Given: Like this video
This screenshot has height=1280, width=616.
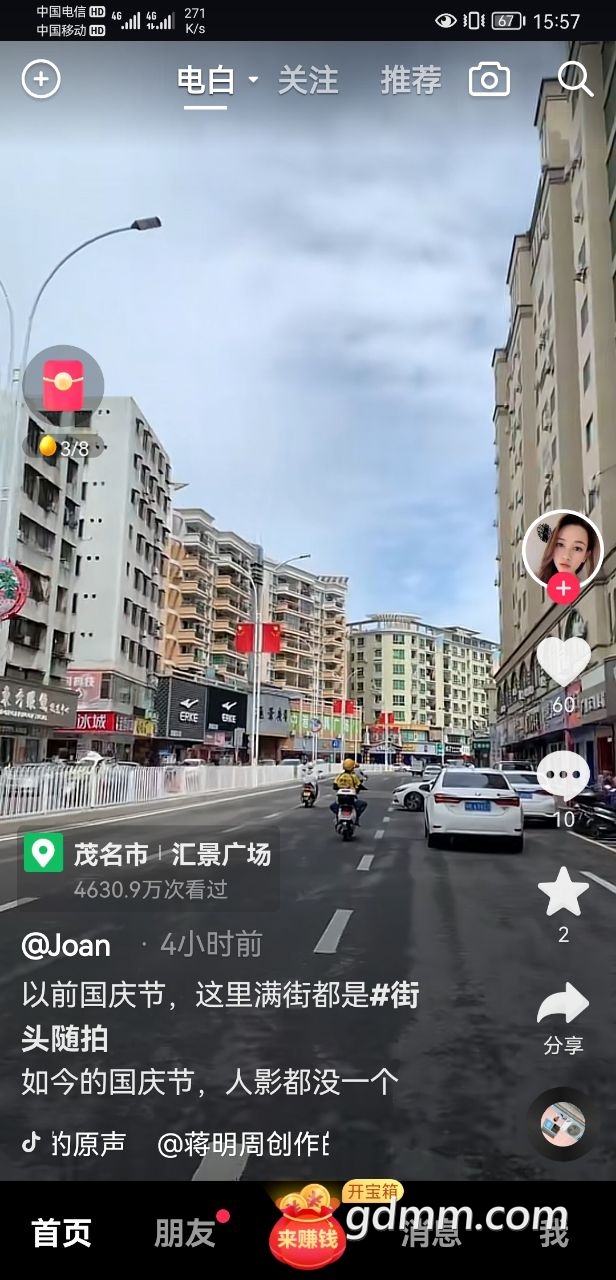Looking at the screenshot, I should (x=563, y=661).
